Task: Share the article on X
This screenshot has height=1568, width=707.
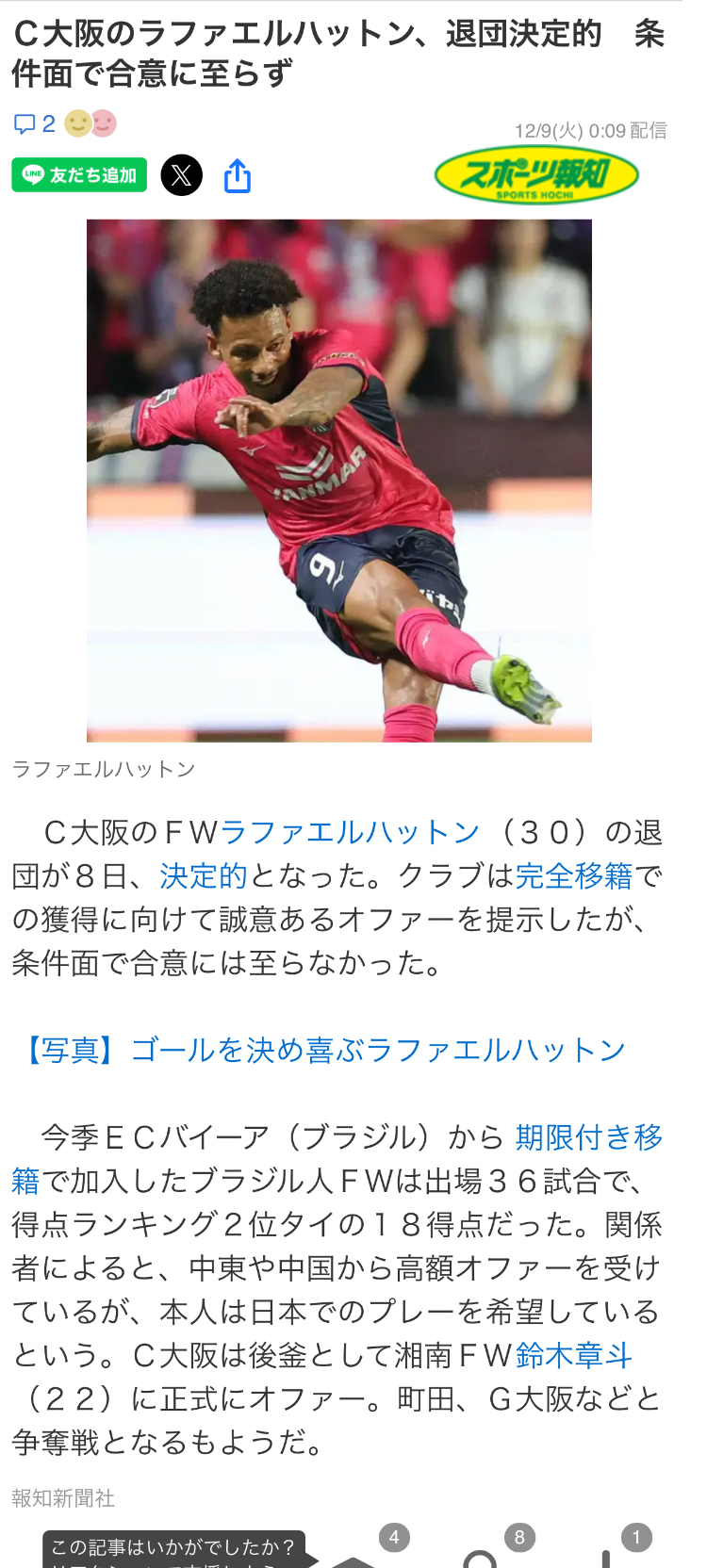Action: pos(181,175)
